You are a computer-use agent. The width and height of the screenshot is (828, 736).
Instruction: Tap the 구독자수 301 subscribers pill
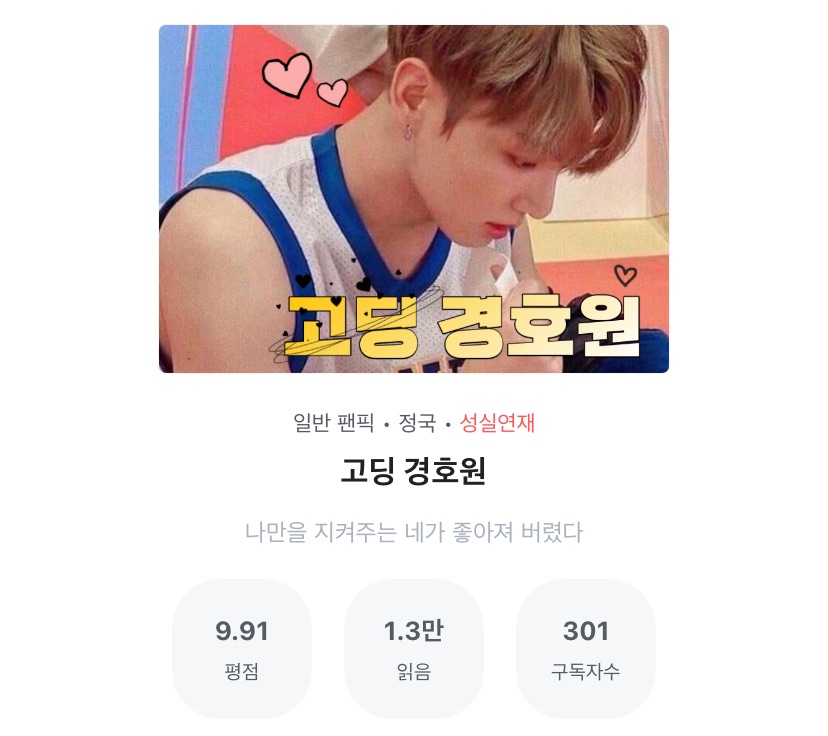(585, 648)
